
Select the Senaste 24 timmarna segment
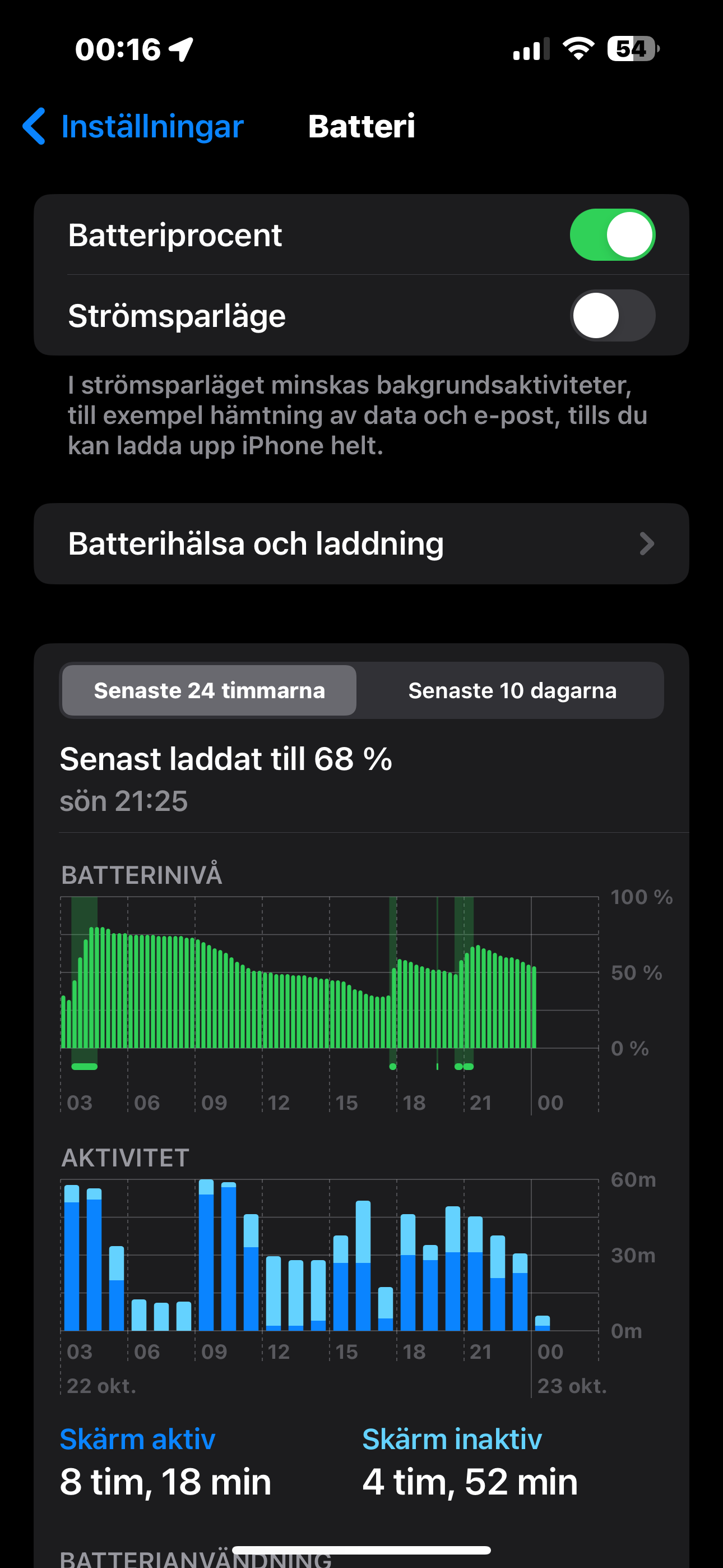point(210,690)
